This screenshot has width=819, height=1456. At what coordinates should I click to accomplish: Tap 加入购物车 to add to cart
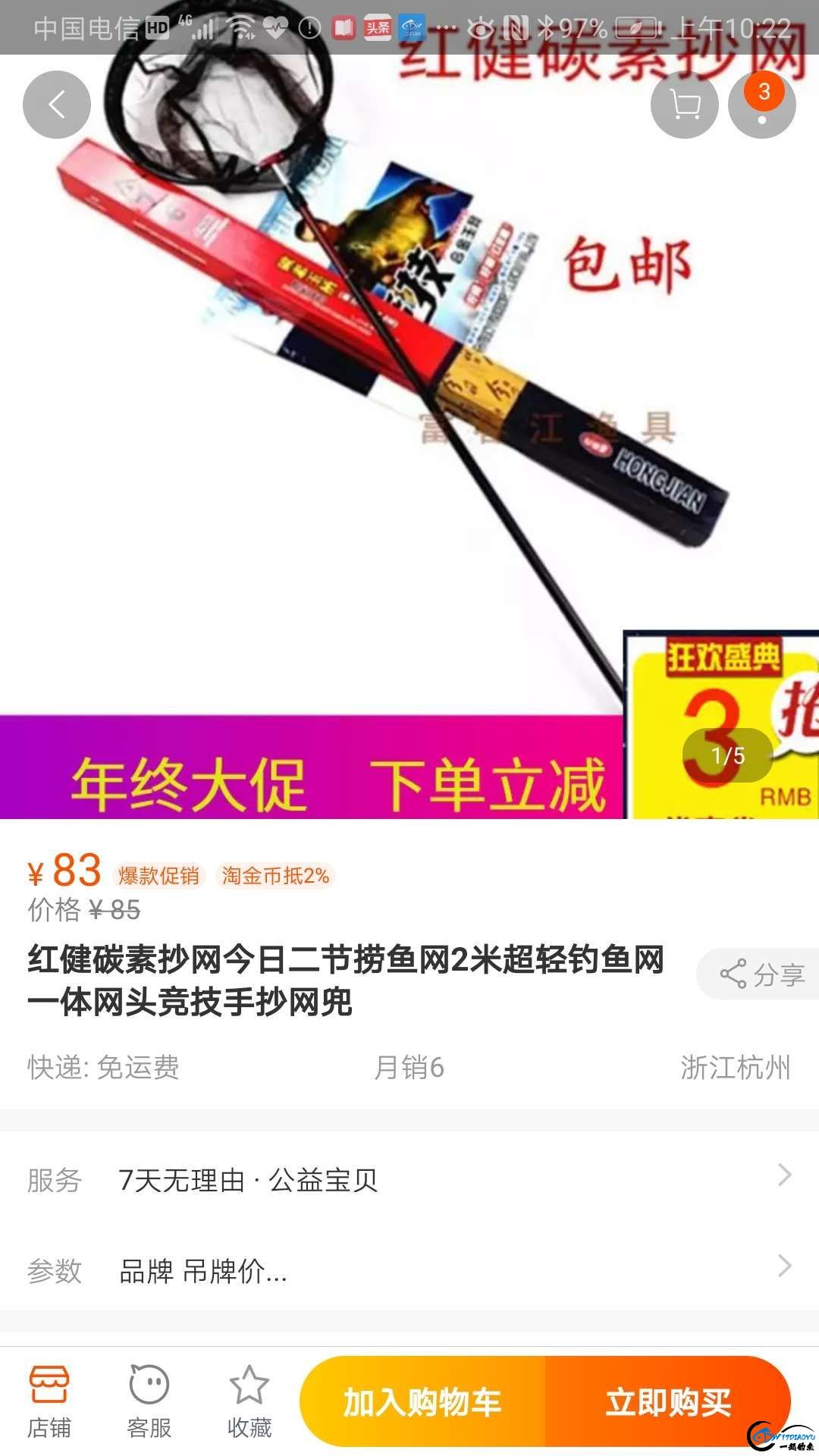(x=422, y=1402)
